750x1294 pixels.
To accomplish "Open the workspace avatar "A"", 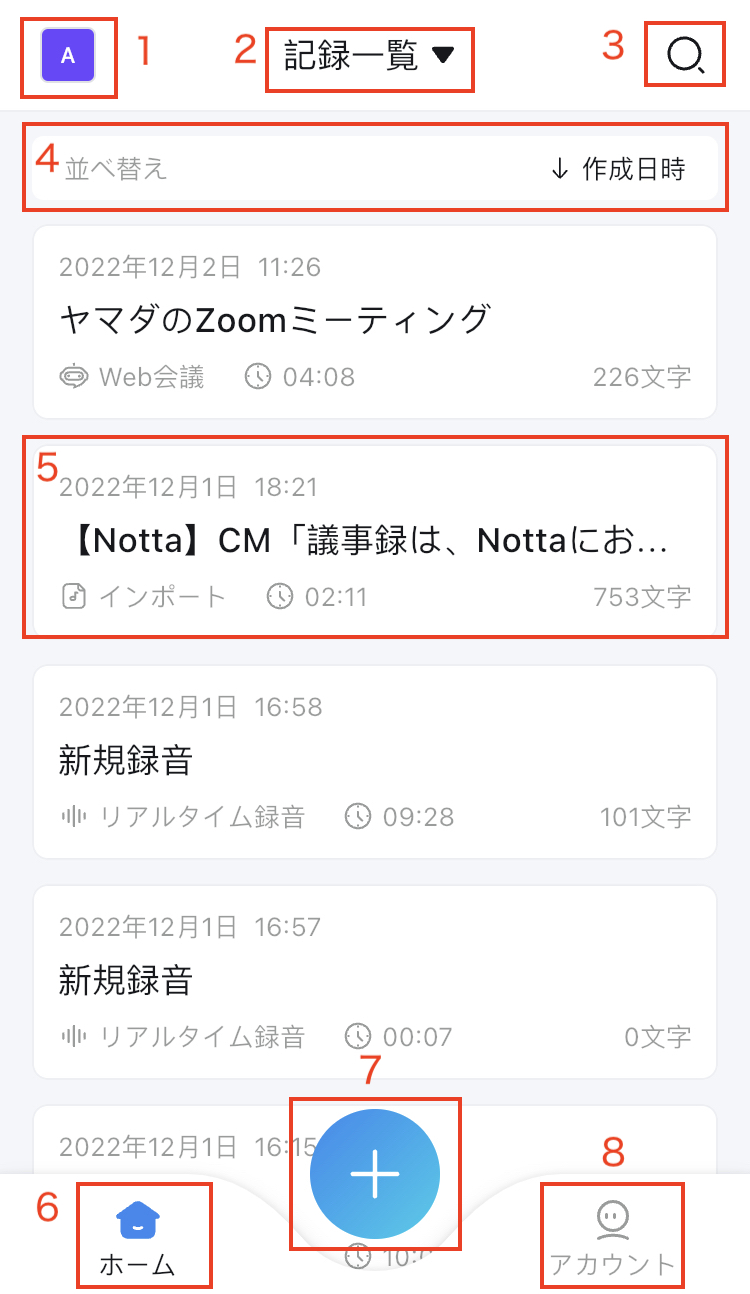I will tap(68, 55).
